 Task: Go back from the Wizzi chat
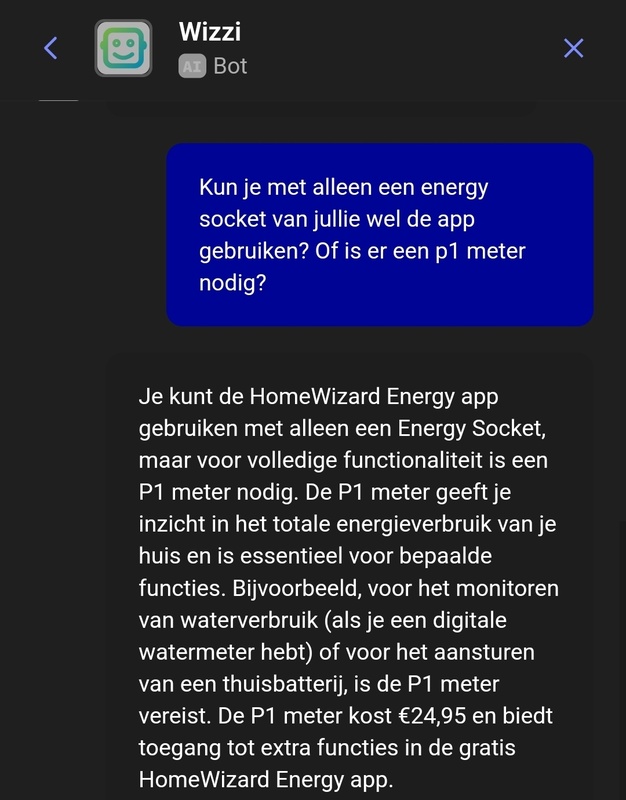(51, 48)
